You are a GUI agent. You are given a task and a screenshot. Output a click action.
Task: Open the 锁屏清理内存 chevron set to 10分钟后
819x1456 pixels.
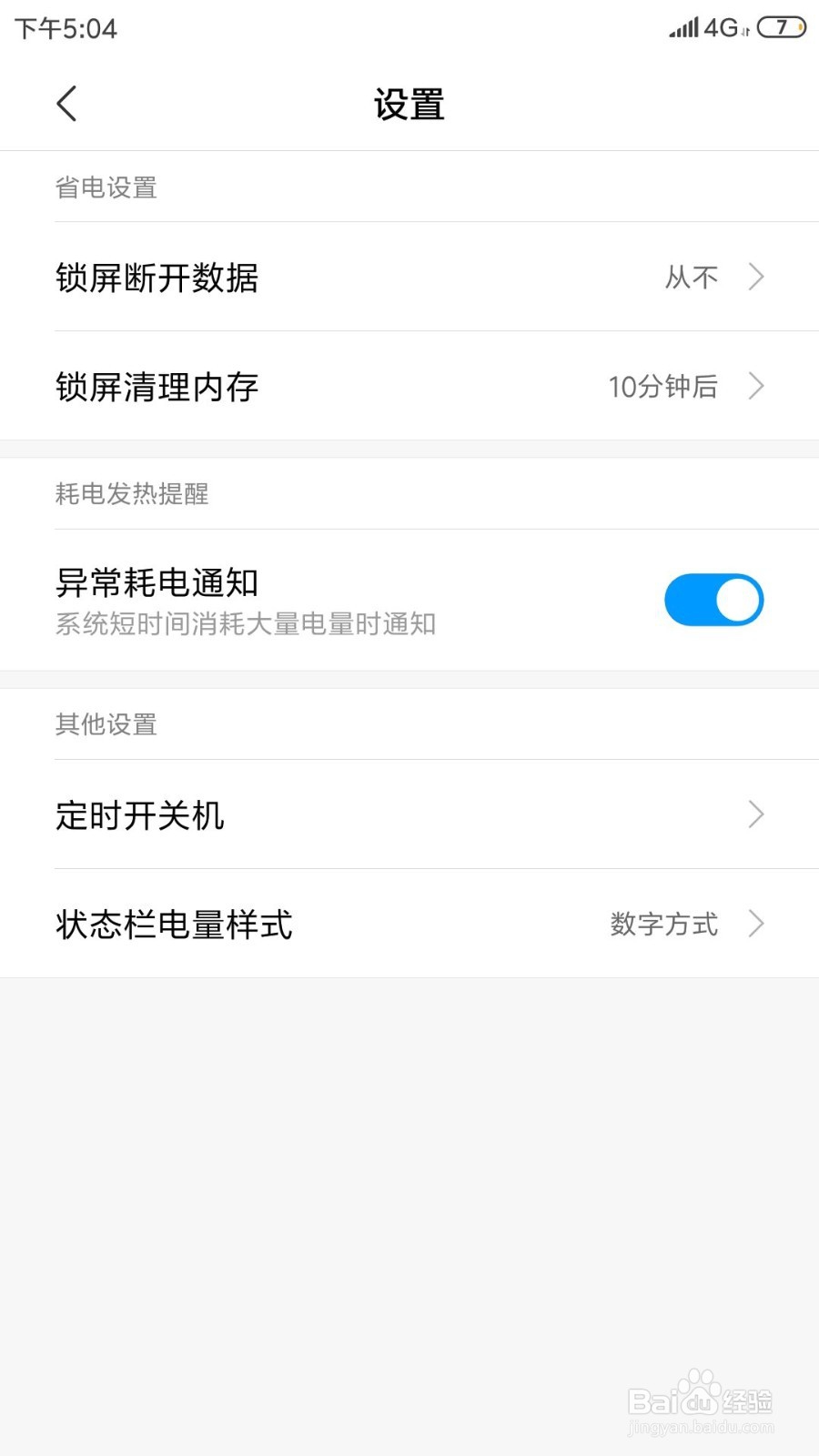pyautogui.click(x=755, y=386)
